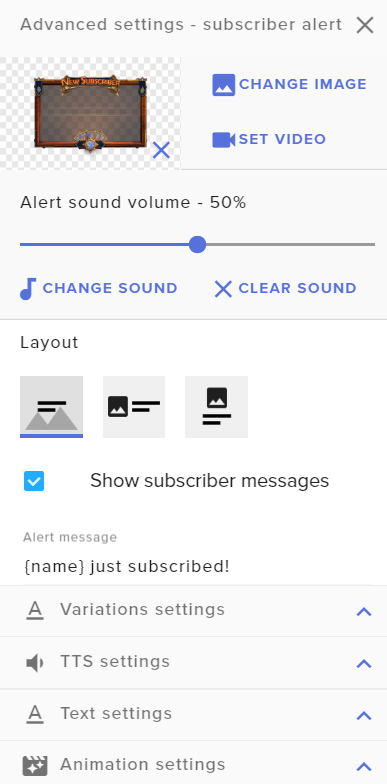Screen dimensions: 387x784
Task: Expand Variations settings
Action: 194,610
